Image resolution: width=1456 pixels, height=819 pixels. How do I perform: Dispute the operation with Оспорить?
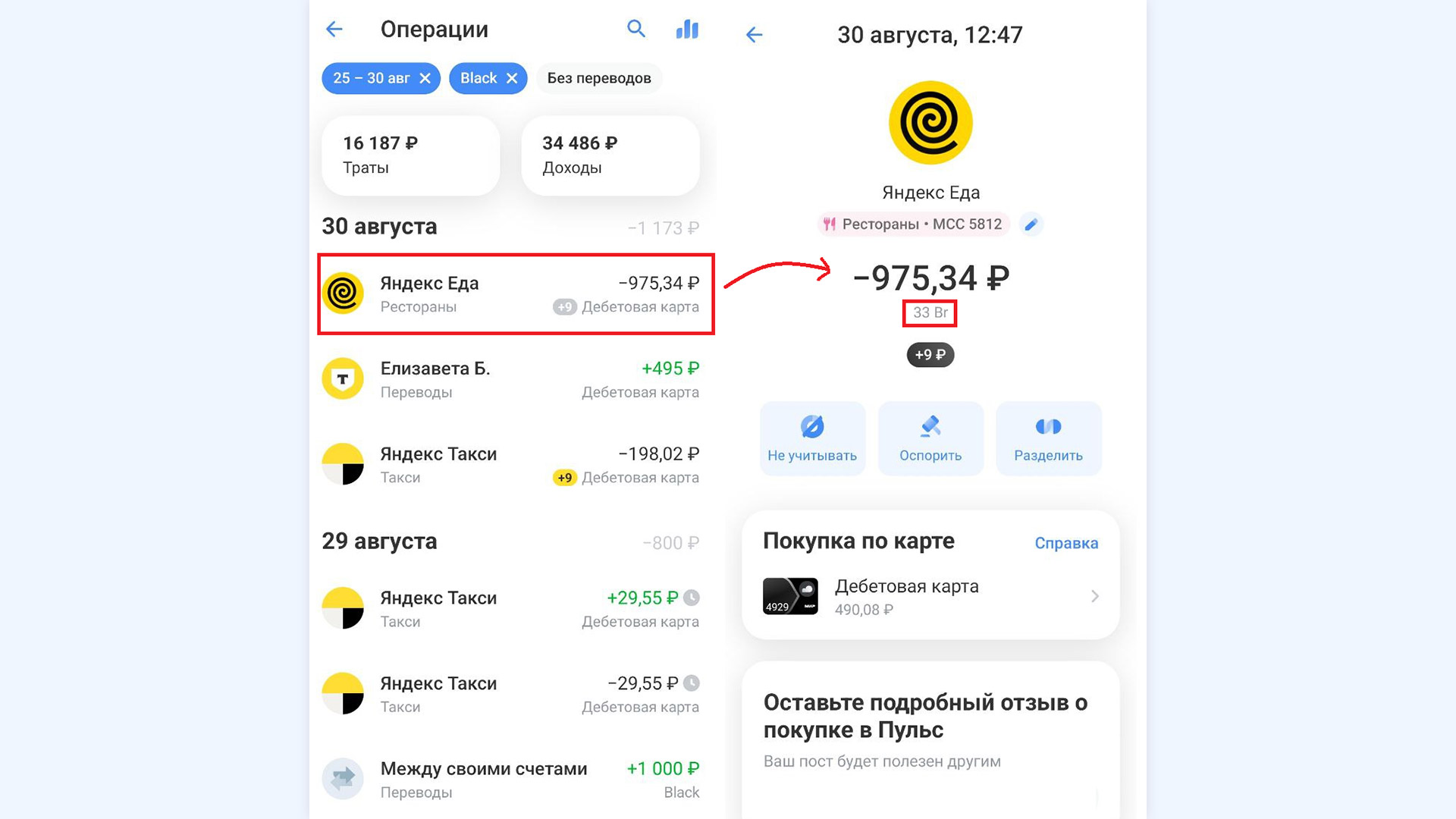tap(930, 438)
